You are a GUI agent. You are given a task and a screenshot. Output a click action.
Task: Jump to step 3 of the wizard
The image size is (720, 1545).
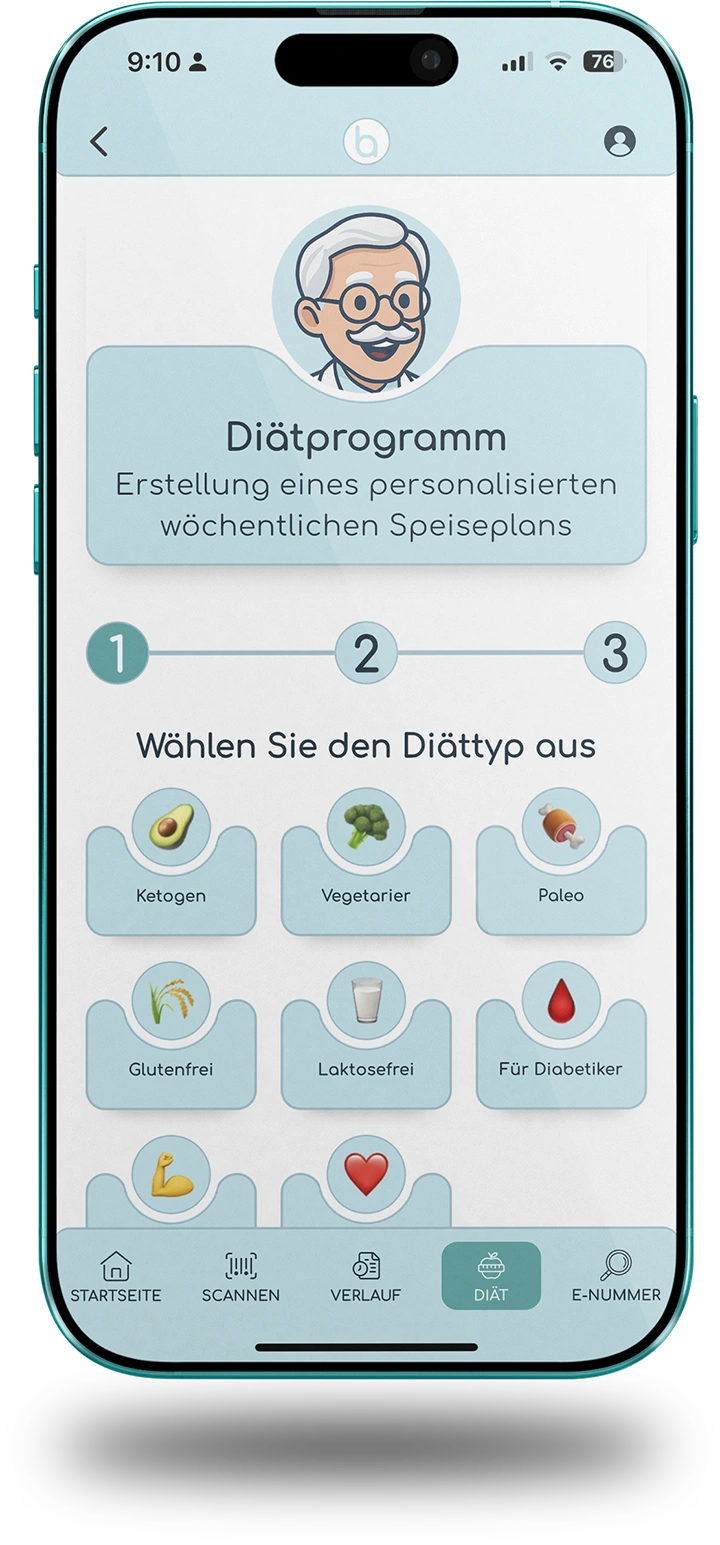tap(614, 653)
